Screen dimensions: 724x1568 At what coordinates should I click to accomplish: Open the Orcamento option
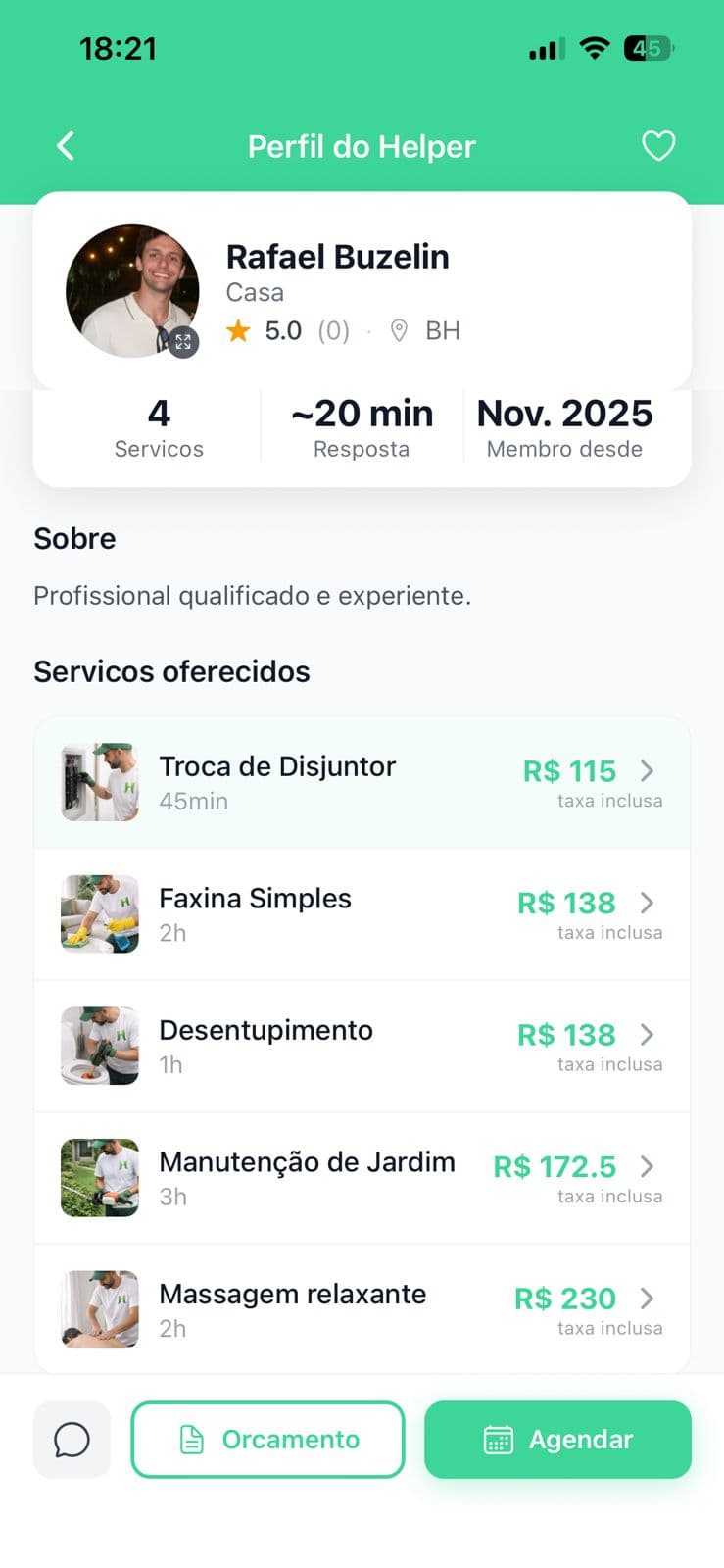pos(267,1439)
